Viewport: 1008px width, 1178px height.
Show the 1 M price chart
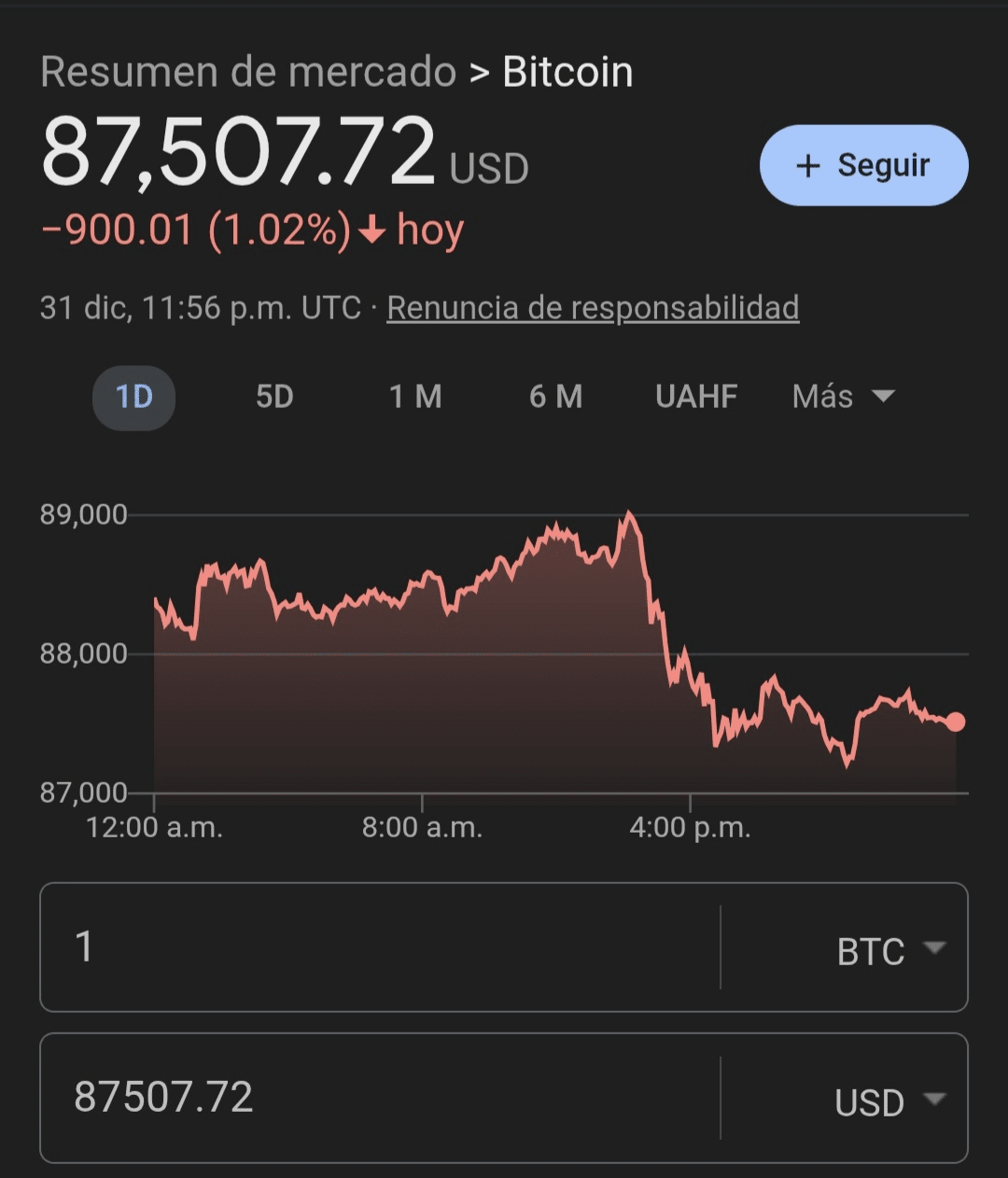click(x=415, y=397)
